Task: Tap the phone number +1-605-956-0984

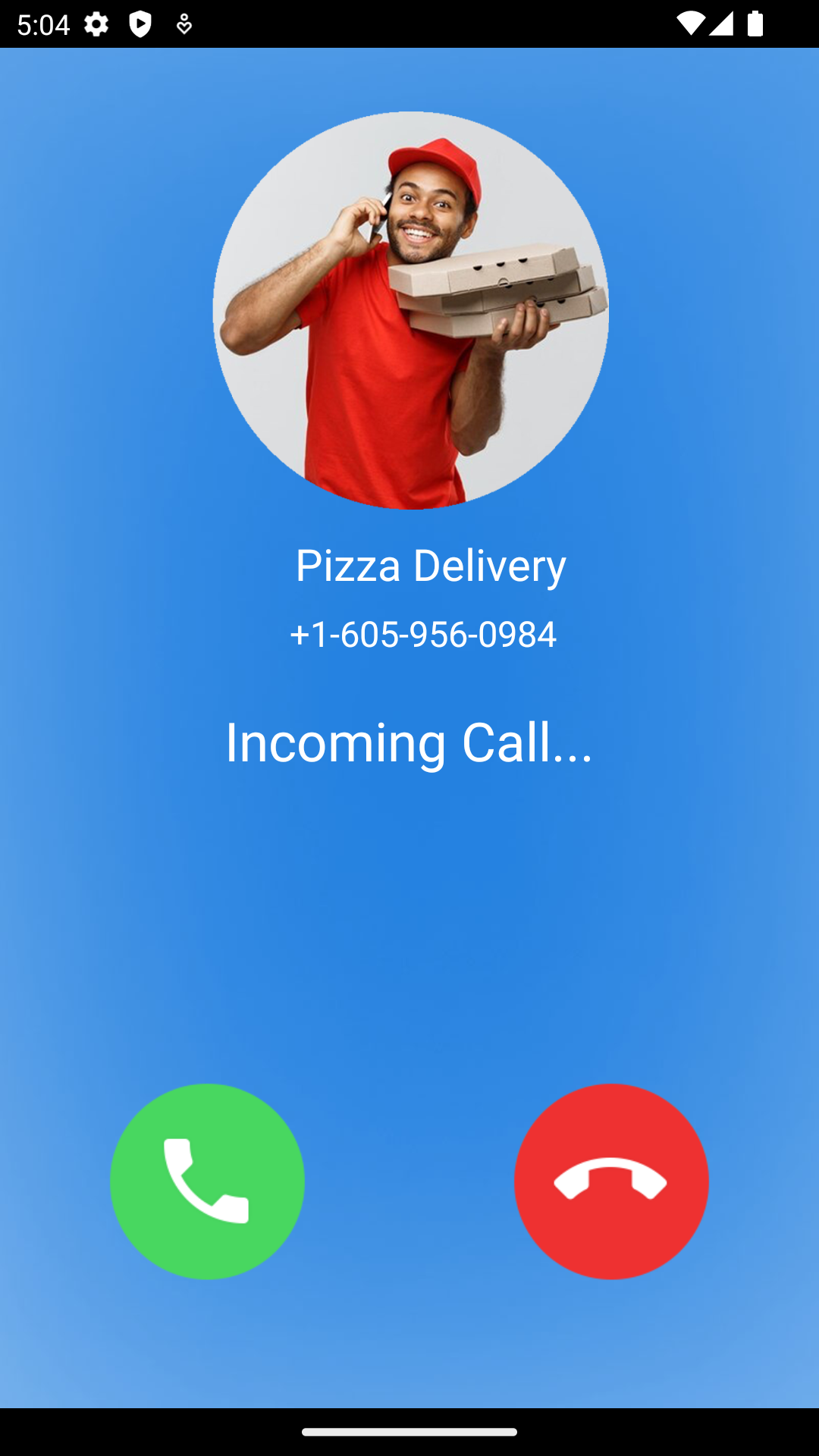Action: coord(422,635)
